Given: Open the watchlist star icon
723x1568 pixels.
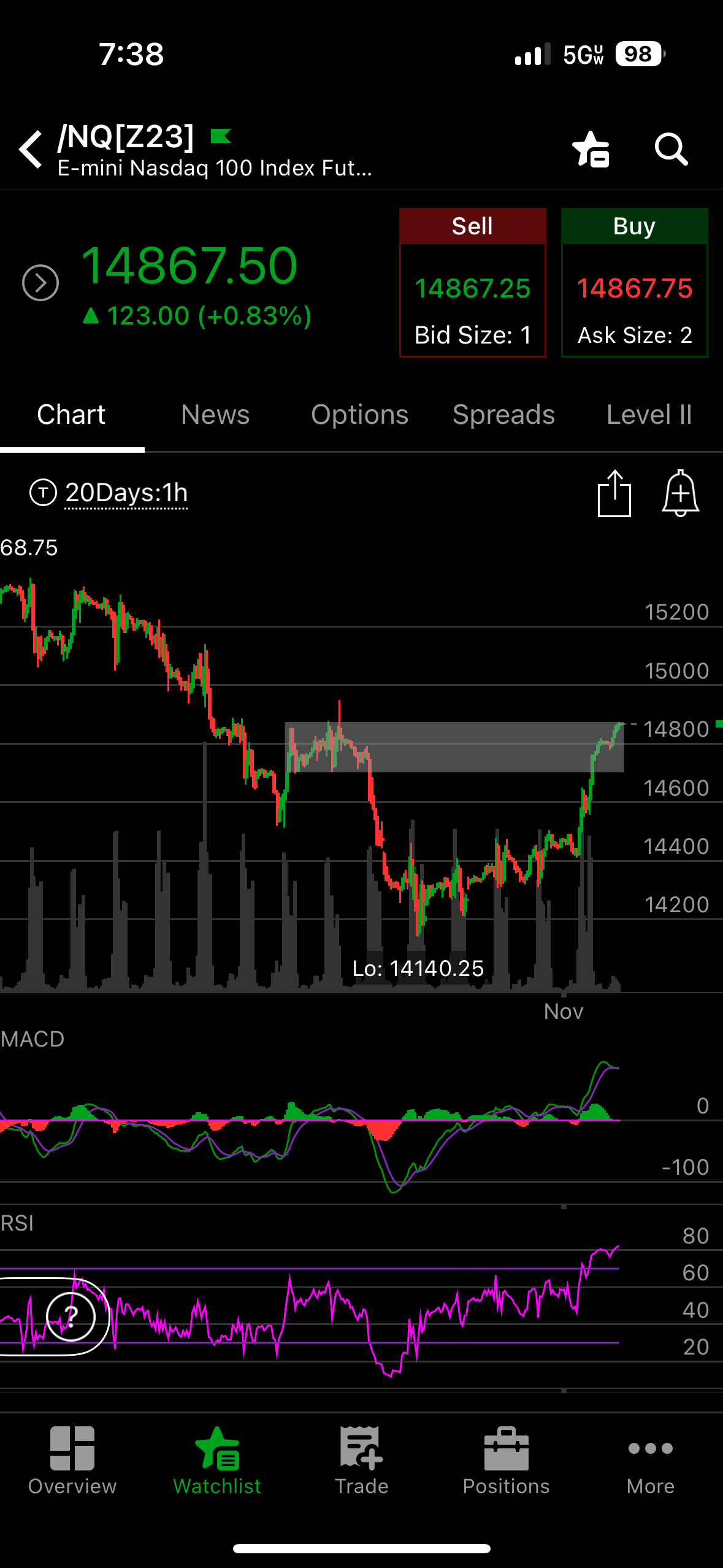Looking at the screenshot, I should [x=591, y=149].
